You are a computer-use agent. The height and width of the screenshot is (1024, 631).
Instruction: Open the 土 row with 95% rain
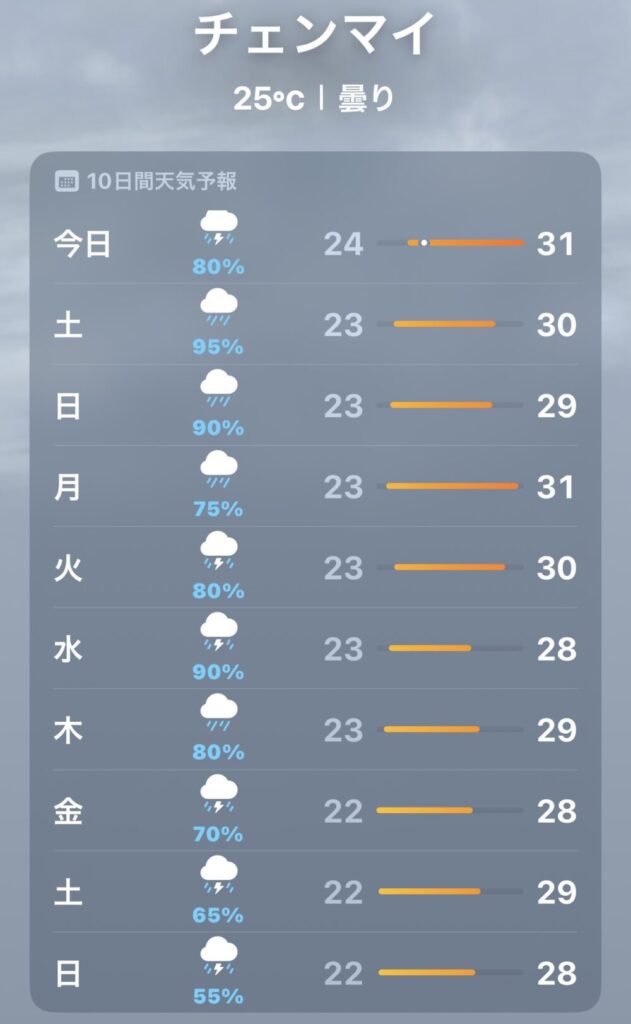[x=315, y=324]
